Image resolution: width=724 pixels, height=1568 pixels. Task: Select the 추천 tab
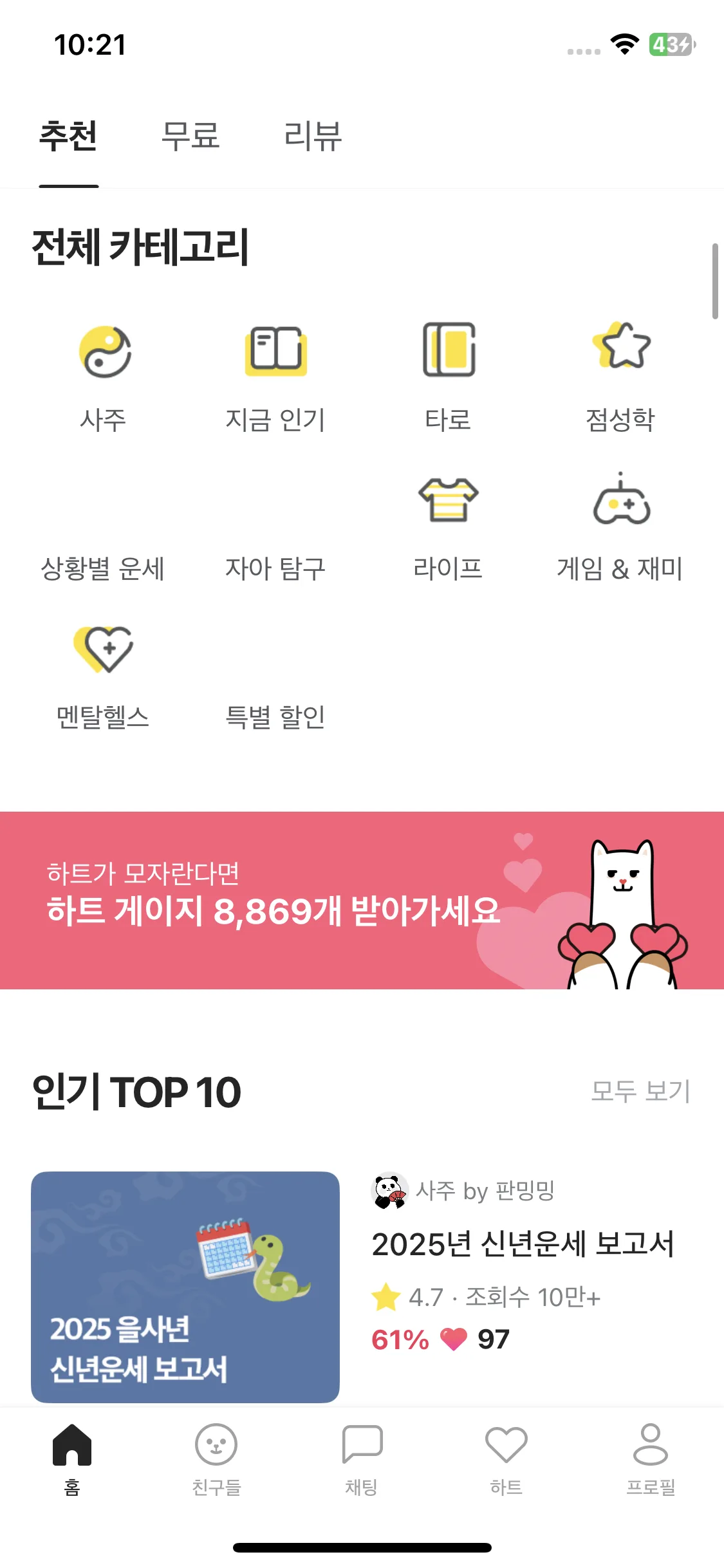click(69, 136)
